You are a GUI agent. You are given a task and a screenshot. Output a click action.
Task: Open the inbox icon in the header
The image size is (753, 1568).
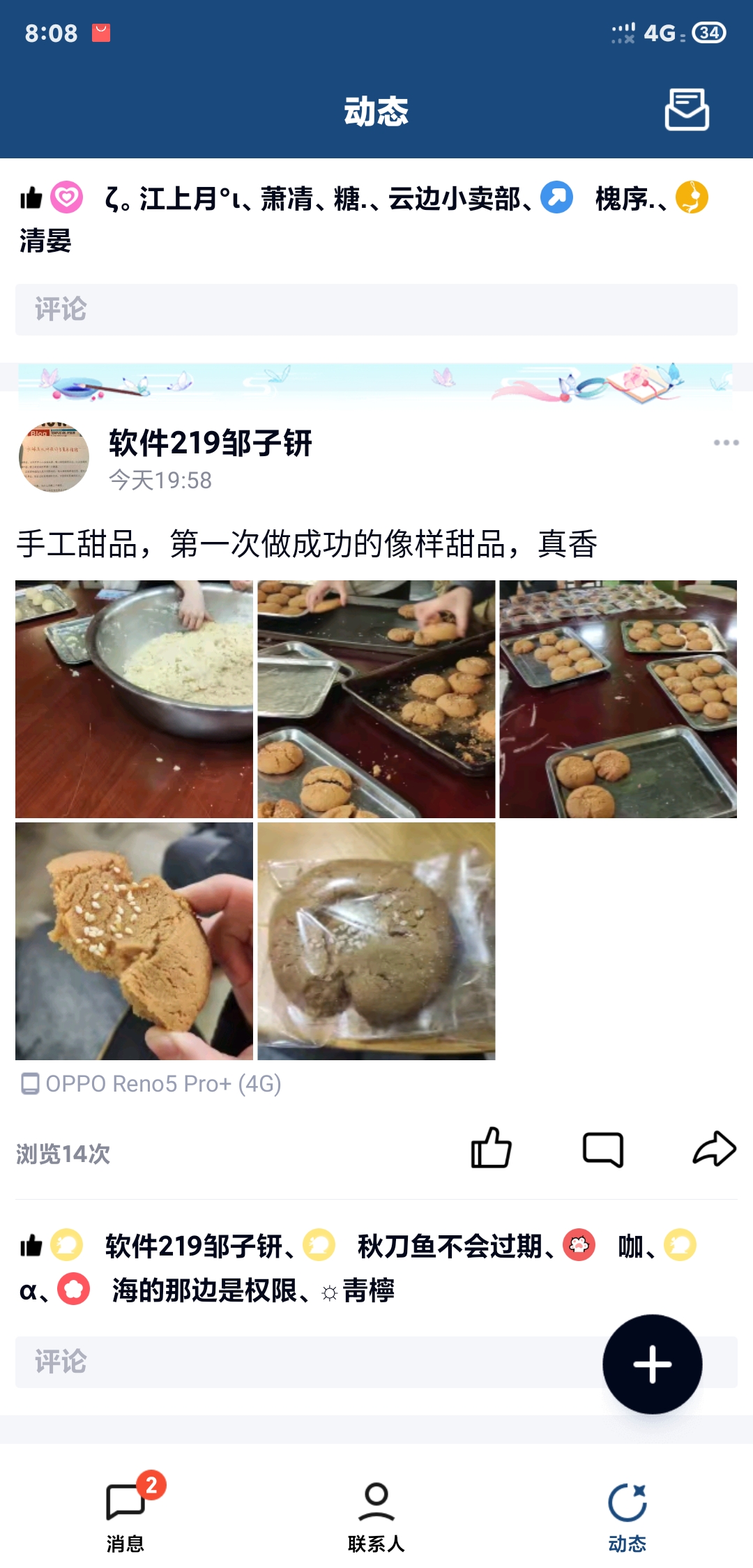pos(687,110)
